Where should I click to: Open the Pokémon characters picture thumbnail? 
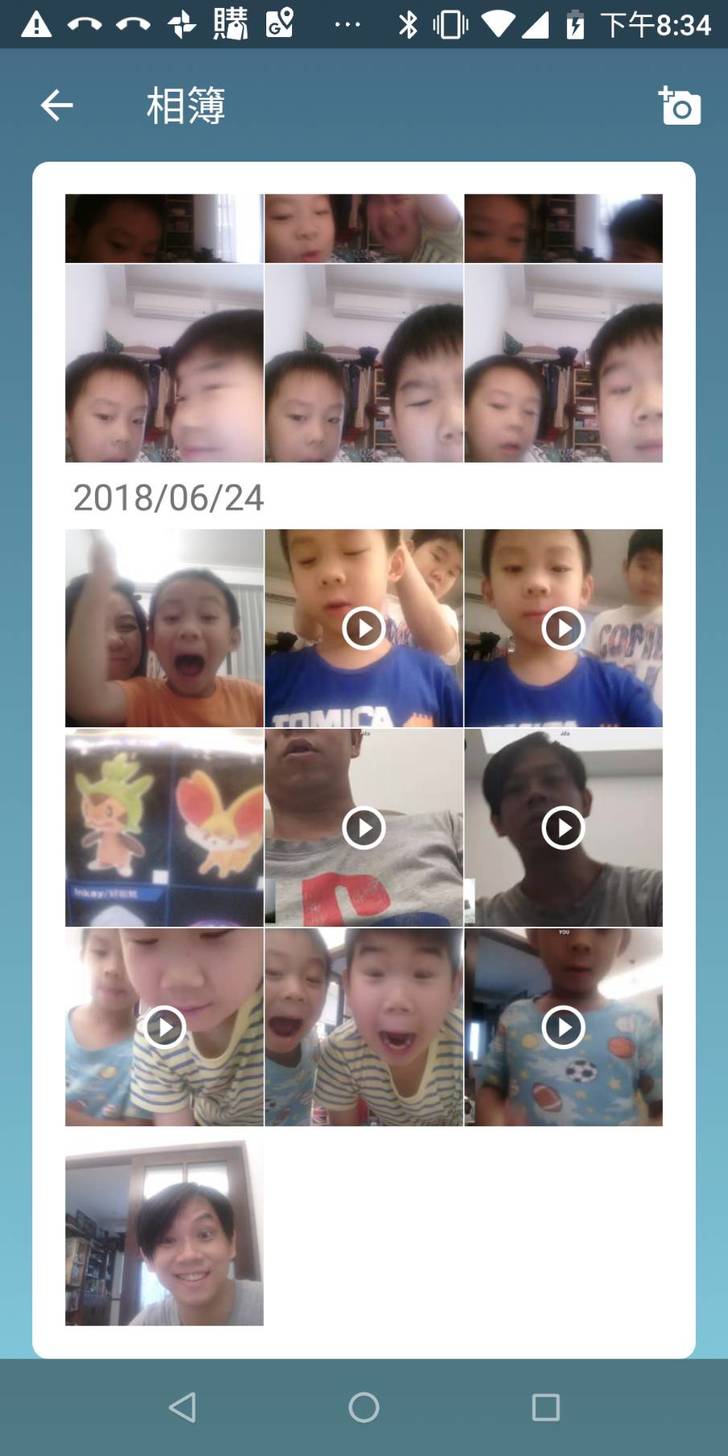[x=164, y=827]
